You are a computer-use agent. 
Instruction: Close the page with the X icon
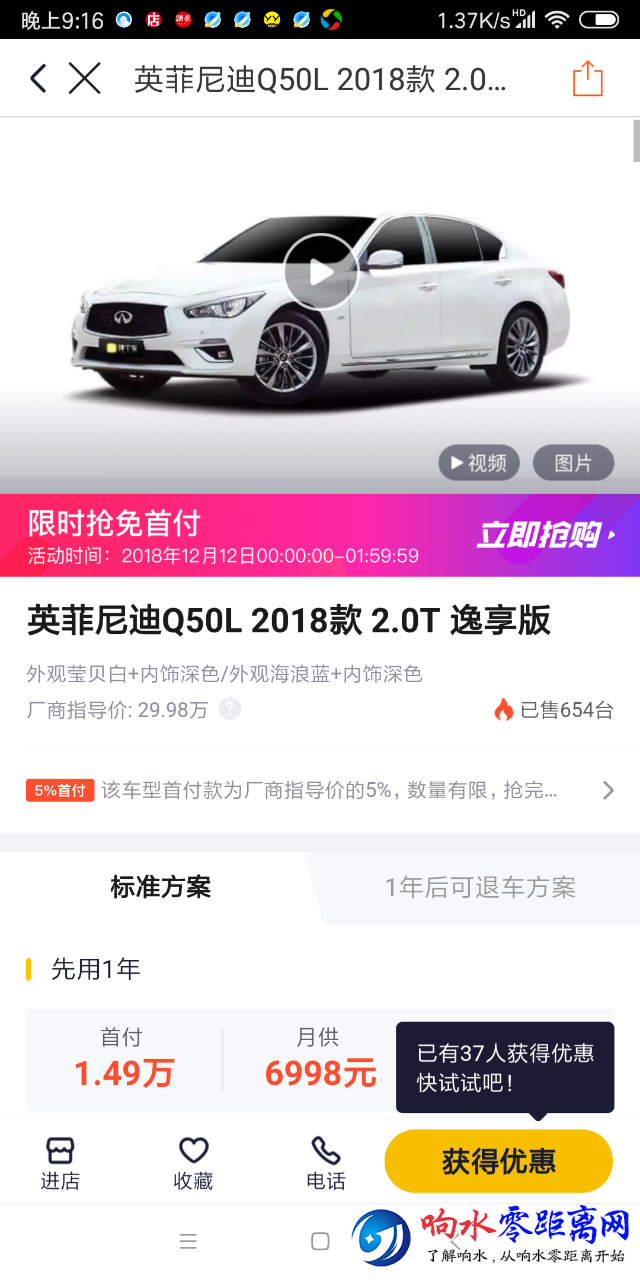(85, 78)
